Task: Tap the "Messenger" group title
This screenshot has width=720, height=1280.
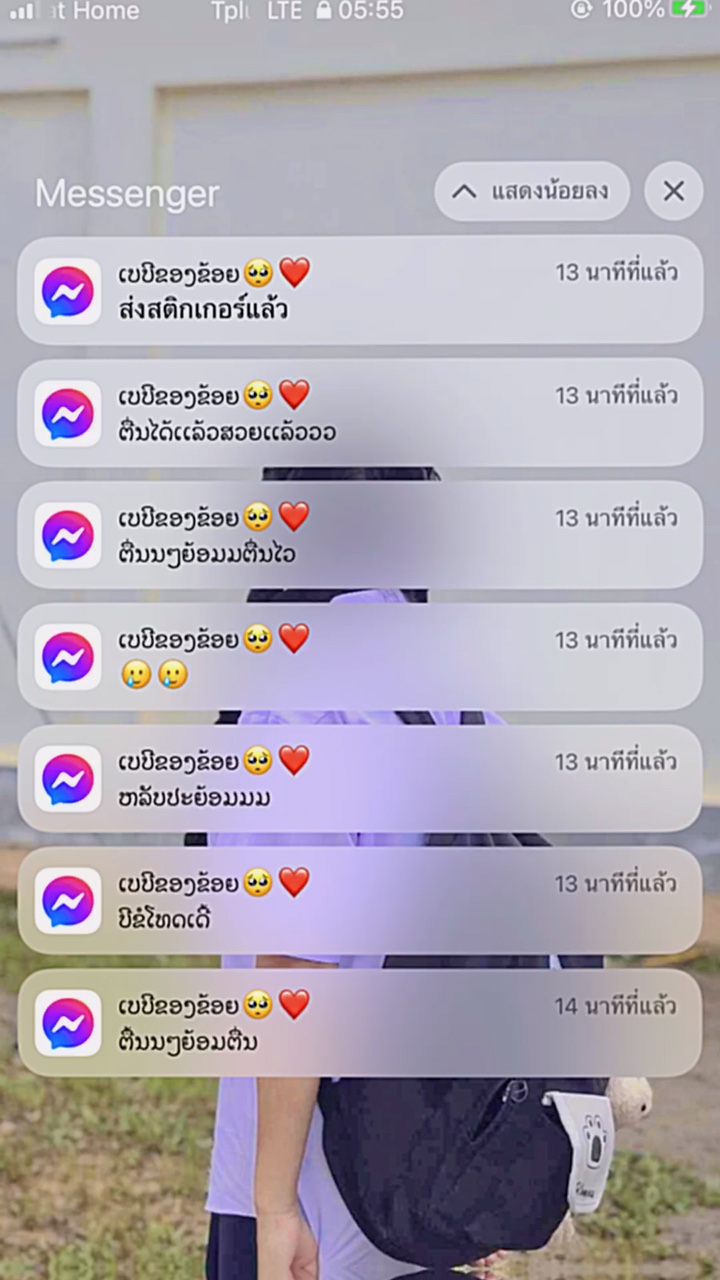Action: pyautogui.click(x=127, y=193)
